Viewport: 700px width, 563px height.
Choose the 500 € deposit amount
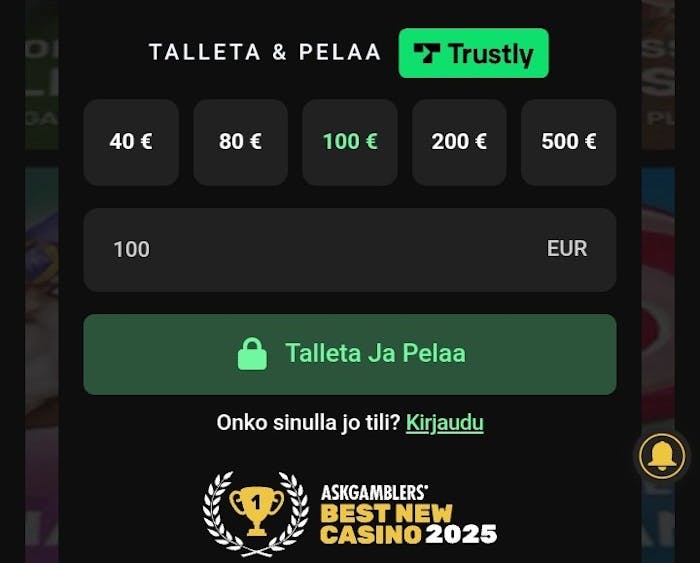(568, 142)
